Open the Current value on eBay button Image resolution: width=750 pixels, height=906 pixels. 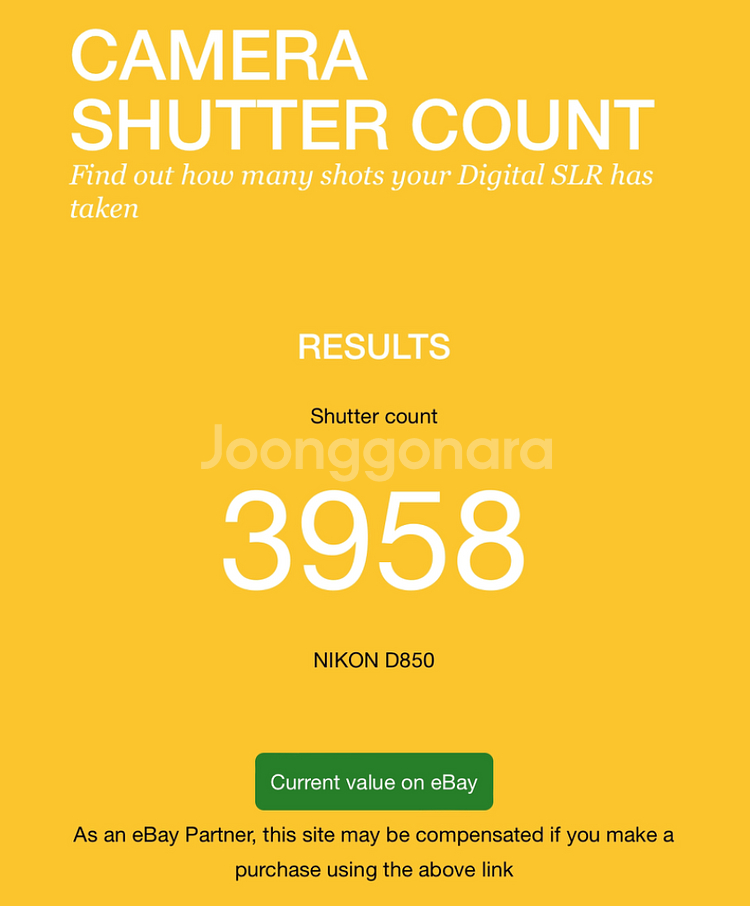point(374,782)
